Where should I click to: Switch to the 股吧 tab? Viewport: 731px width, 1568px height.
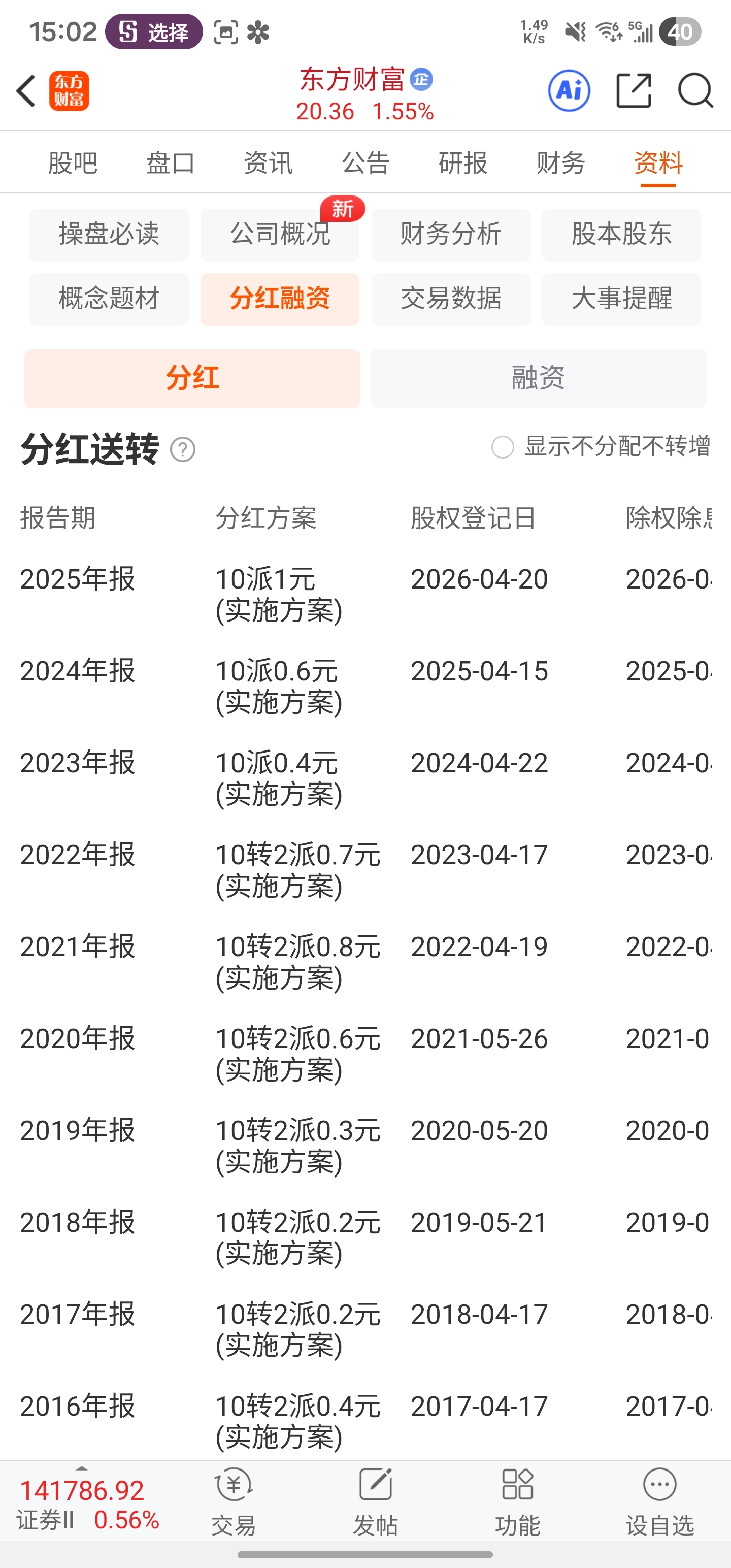[x=73, y=163]
